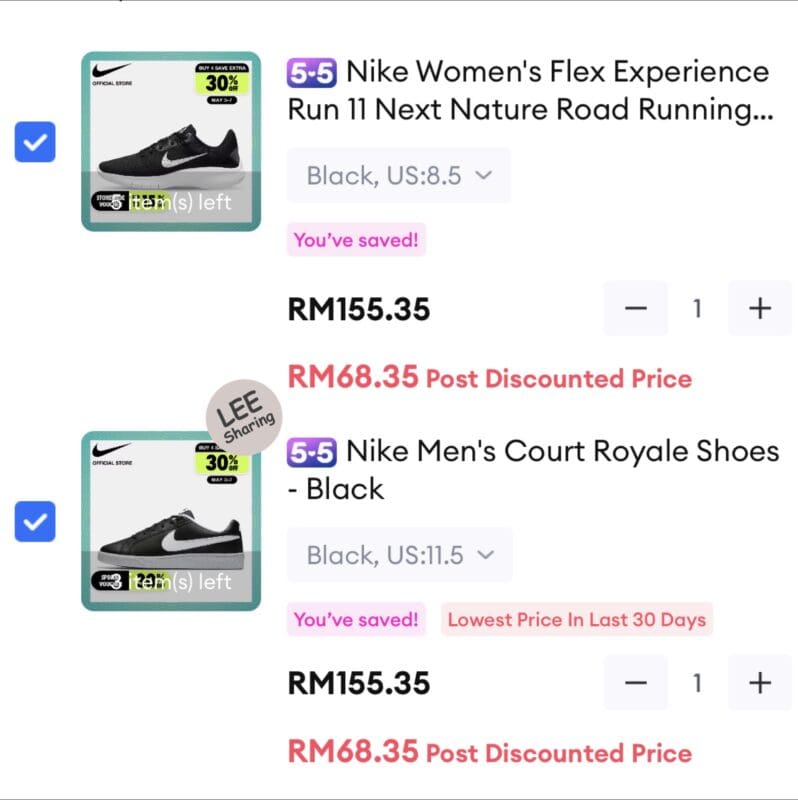The width and height of the screenshot is (798, 800).
Task: Increase quantity of Men's Court Royale shoes
Action: click(760, 683)
